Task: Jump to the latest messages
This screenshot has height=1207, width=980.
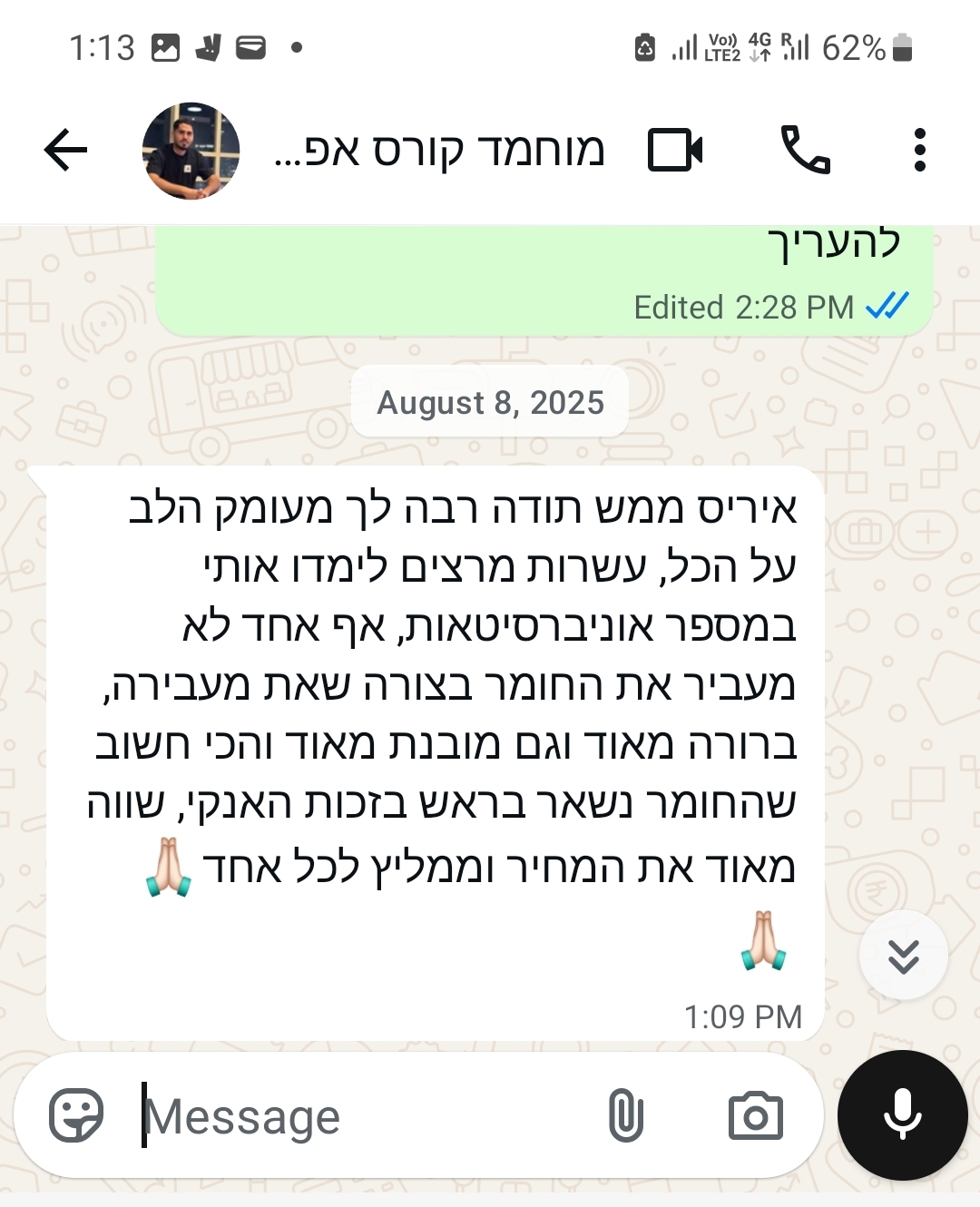Action: 903,956
